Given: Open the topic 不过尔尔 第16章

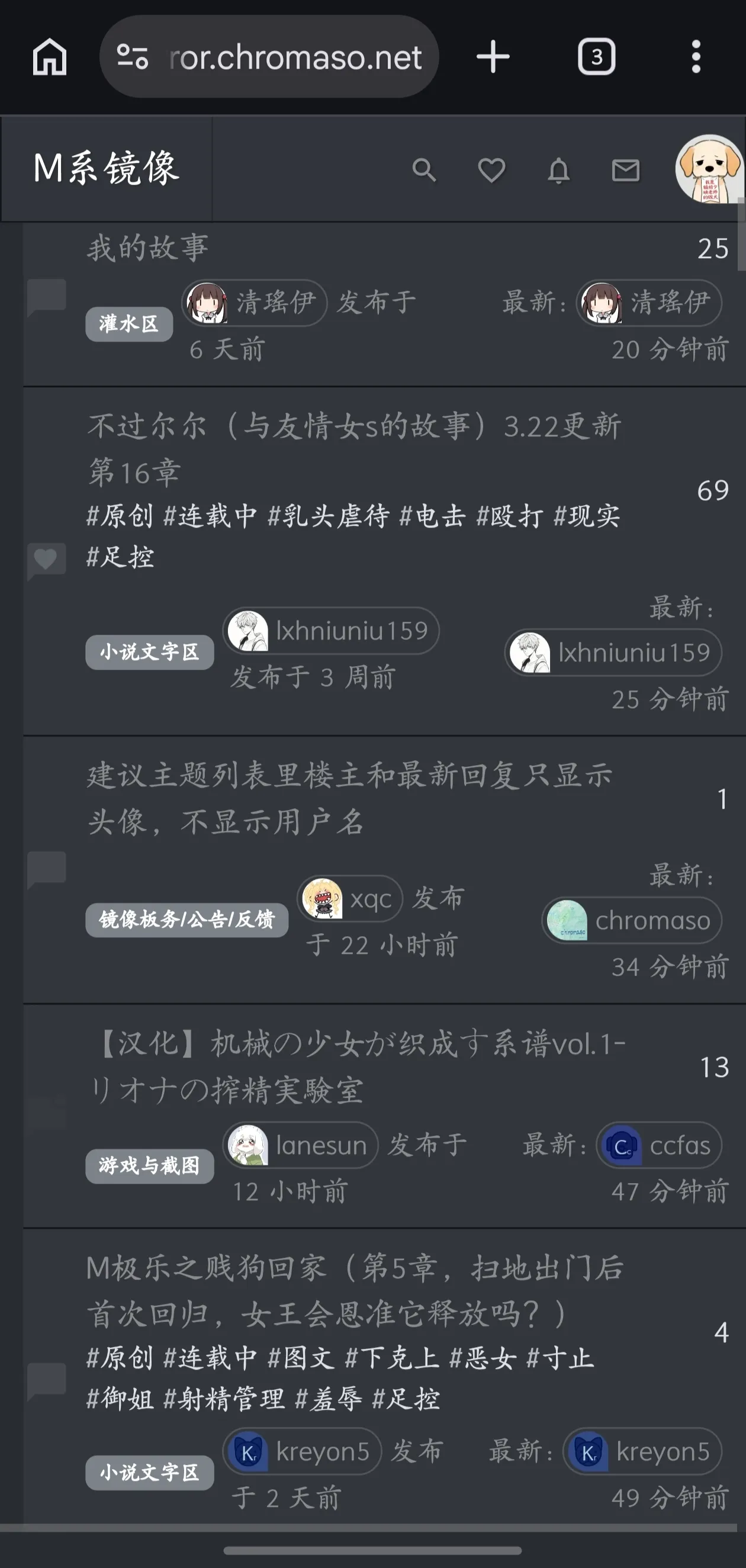Looking at the screenshot, I should click(x=353, y=448).
